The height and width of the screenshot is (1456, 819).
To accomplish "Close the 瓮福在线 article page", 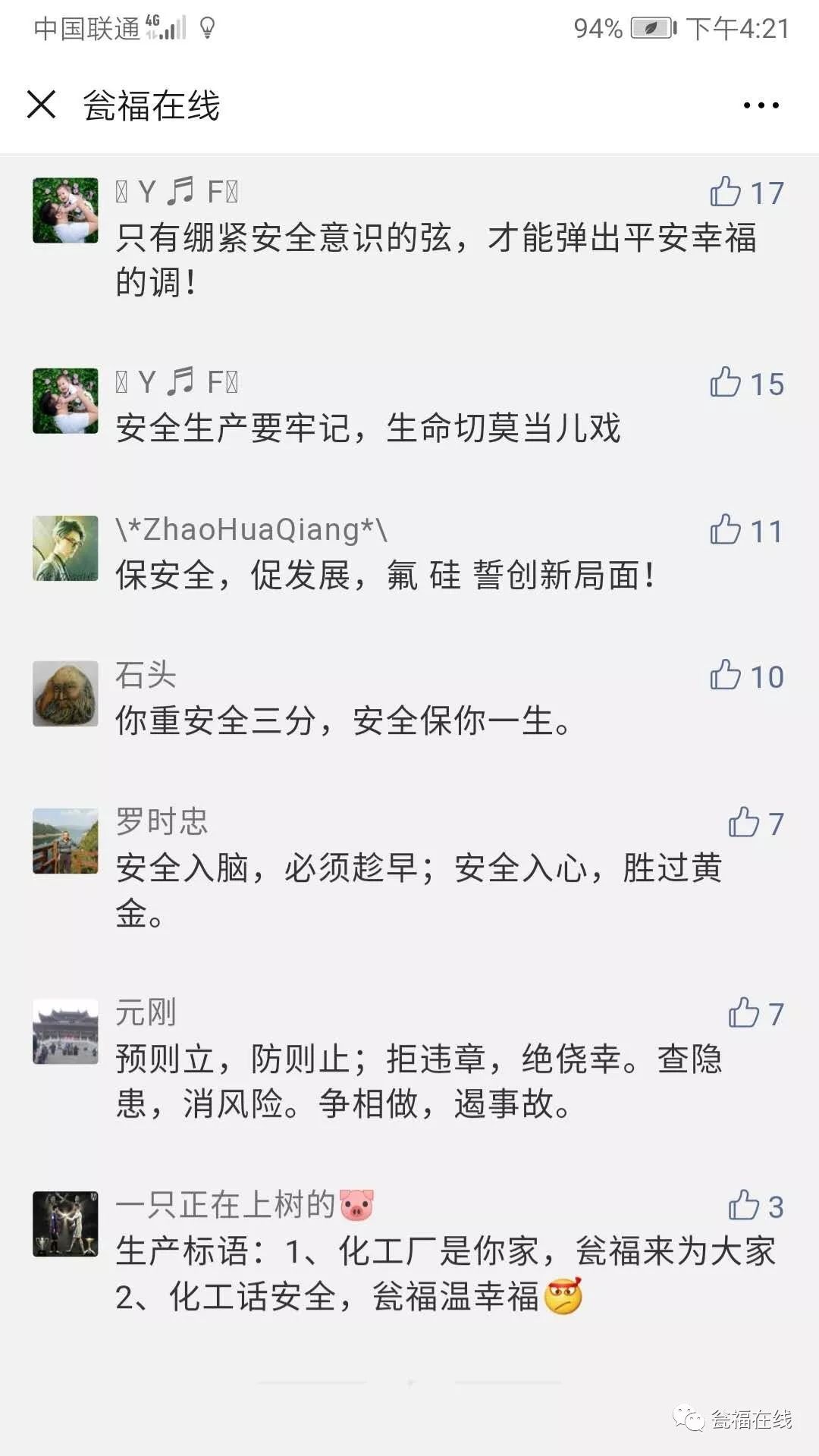I will pyautogui.click(x=42, y=105).
